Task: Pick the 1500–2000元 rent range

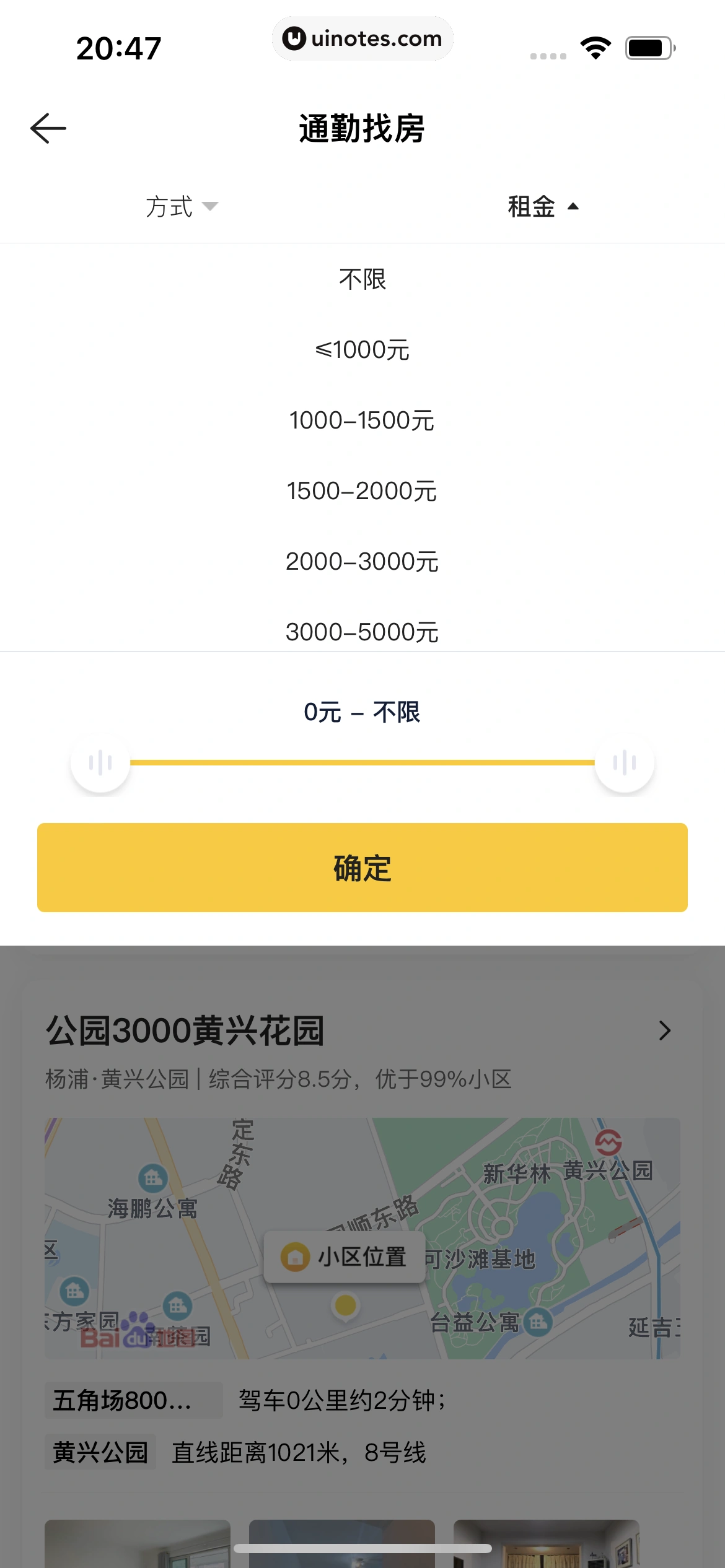Action: (x=362, y=491)
